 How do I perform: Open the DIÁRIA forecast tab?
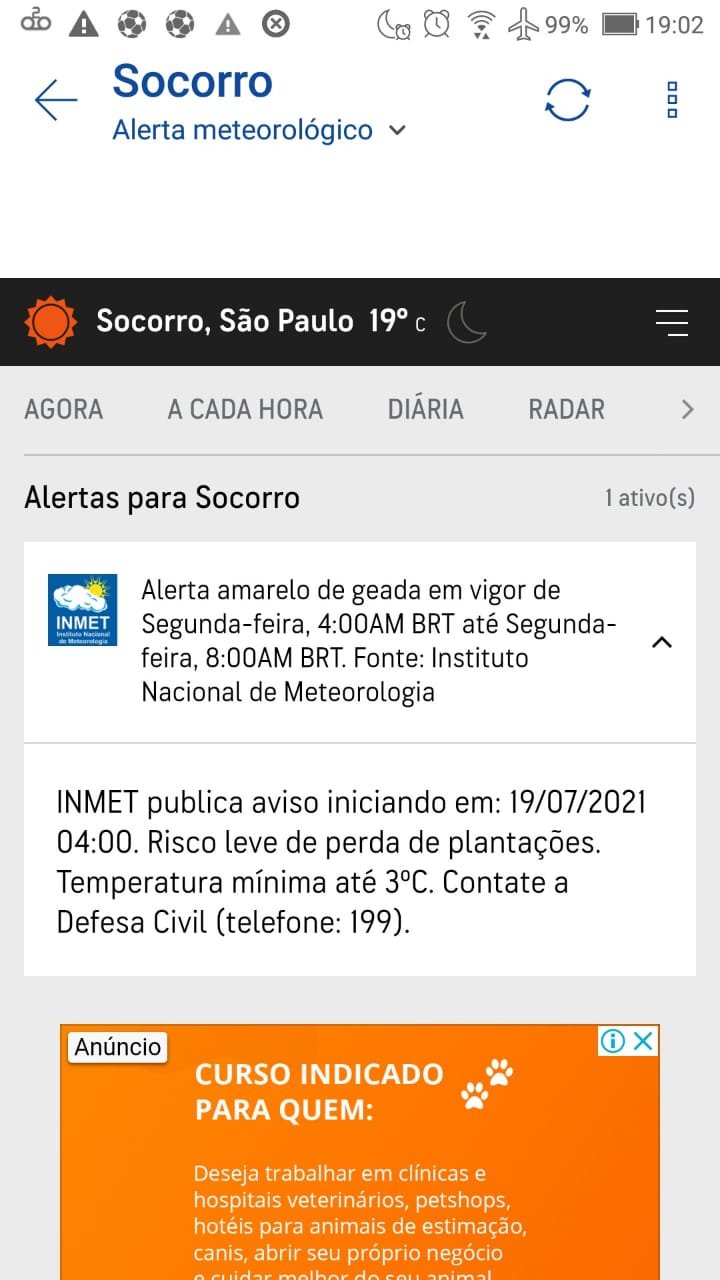(x=426, y=409)
